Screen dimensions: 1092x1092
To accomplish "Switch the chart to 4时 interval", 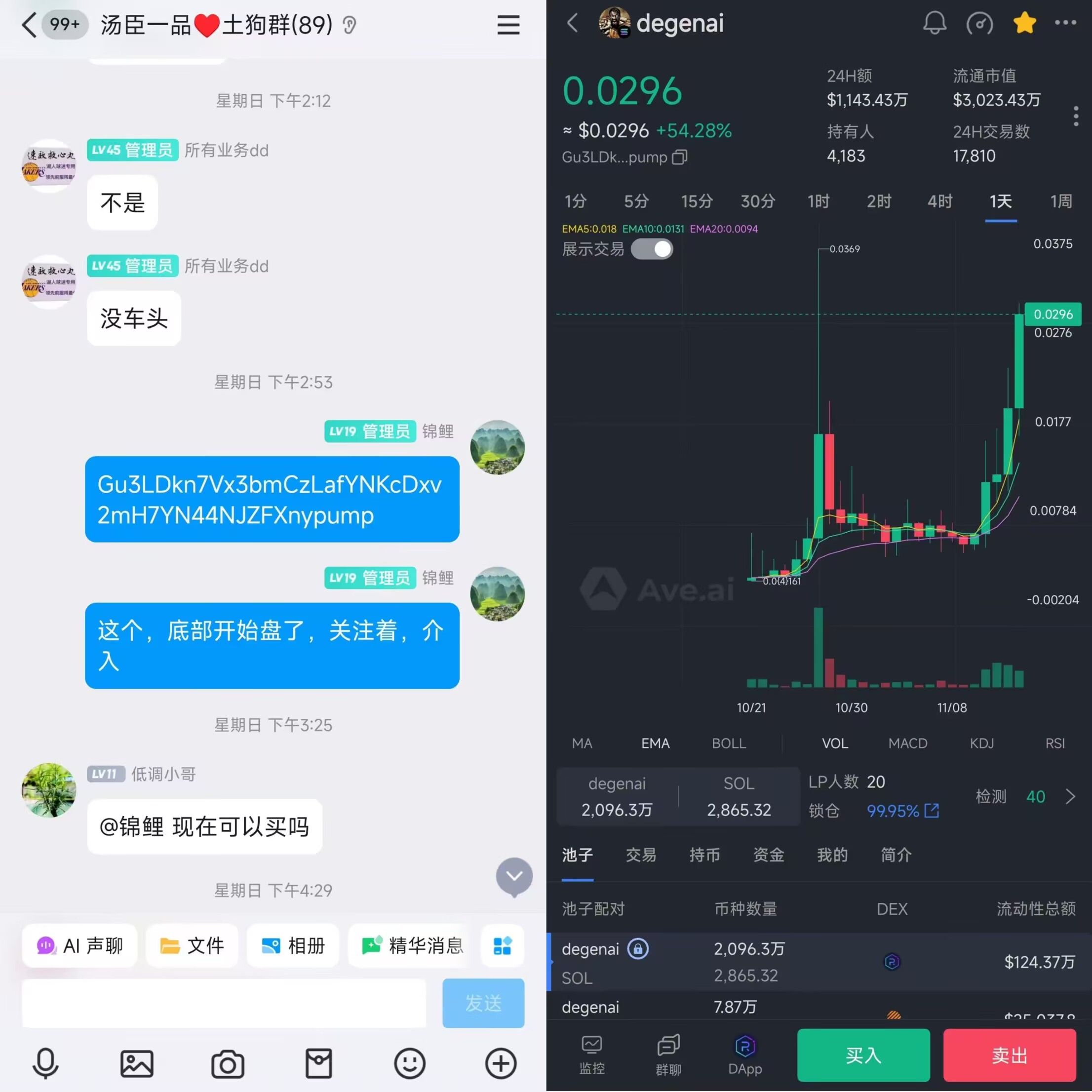I will 940,201.
